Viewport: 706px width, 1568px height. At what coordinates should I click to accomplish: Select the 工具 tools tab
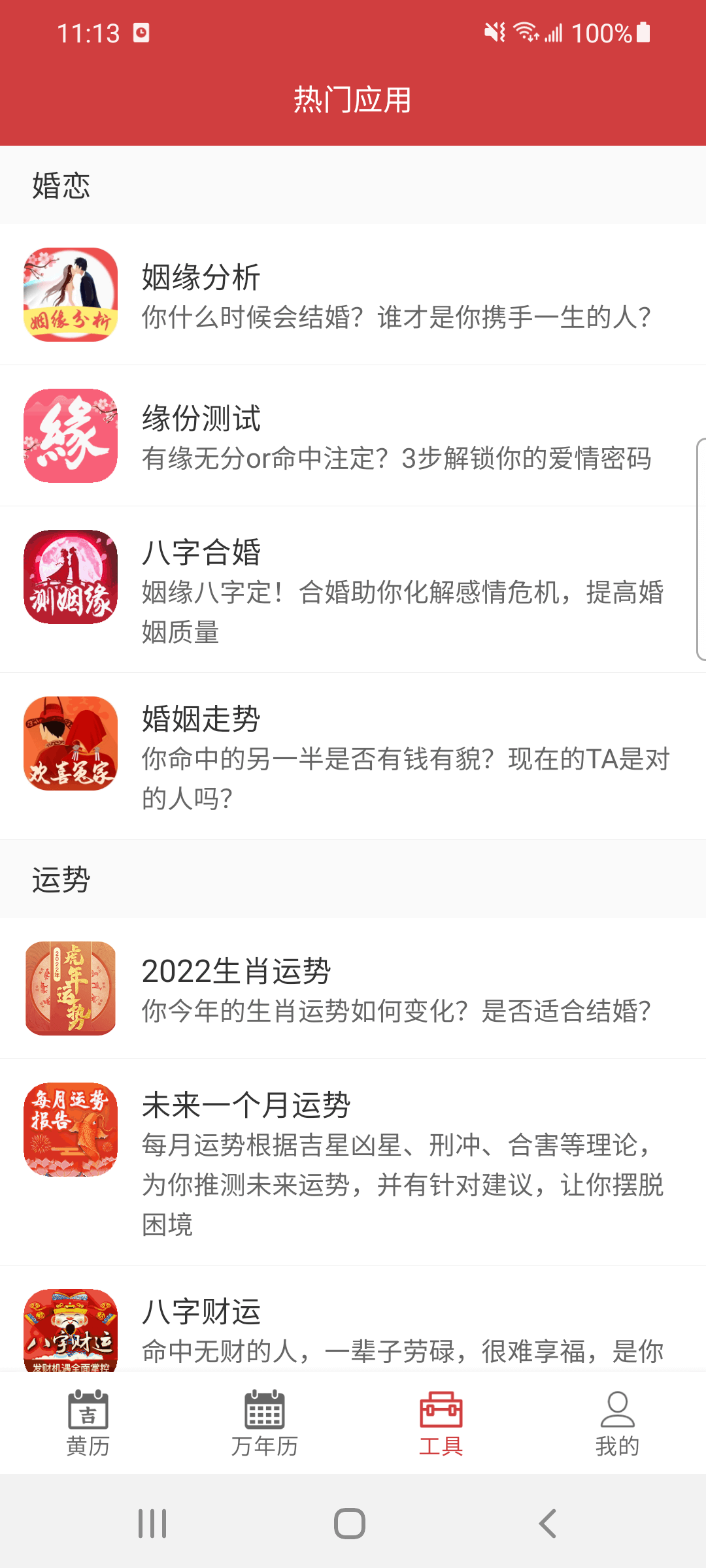click(x=441, y=1423)
